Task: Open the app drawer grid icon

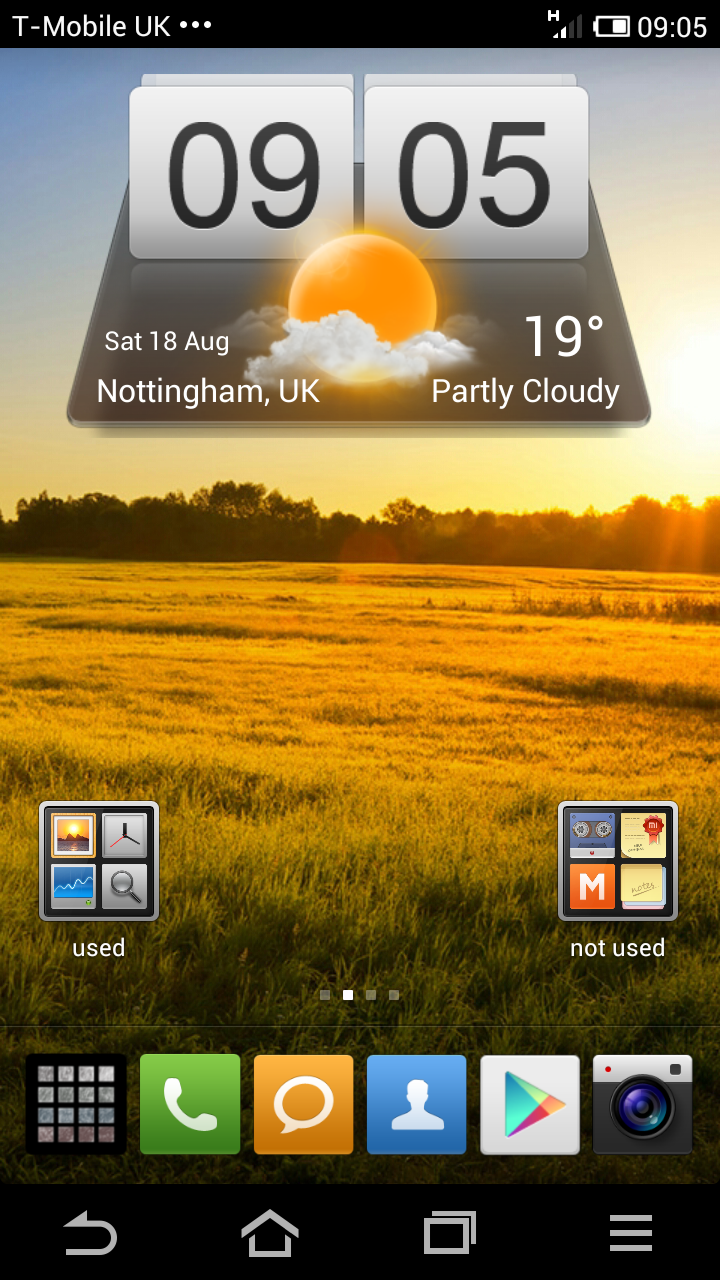Action: click(x=76, y=1104)
